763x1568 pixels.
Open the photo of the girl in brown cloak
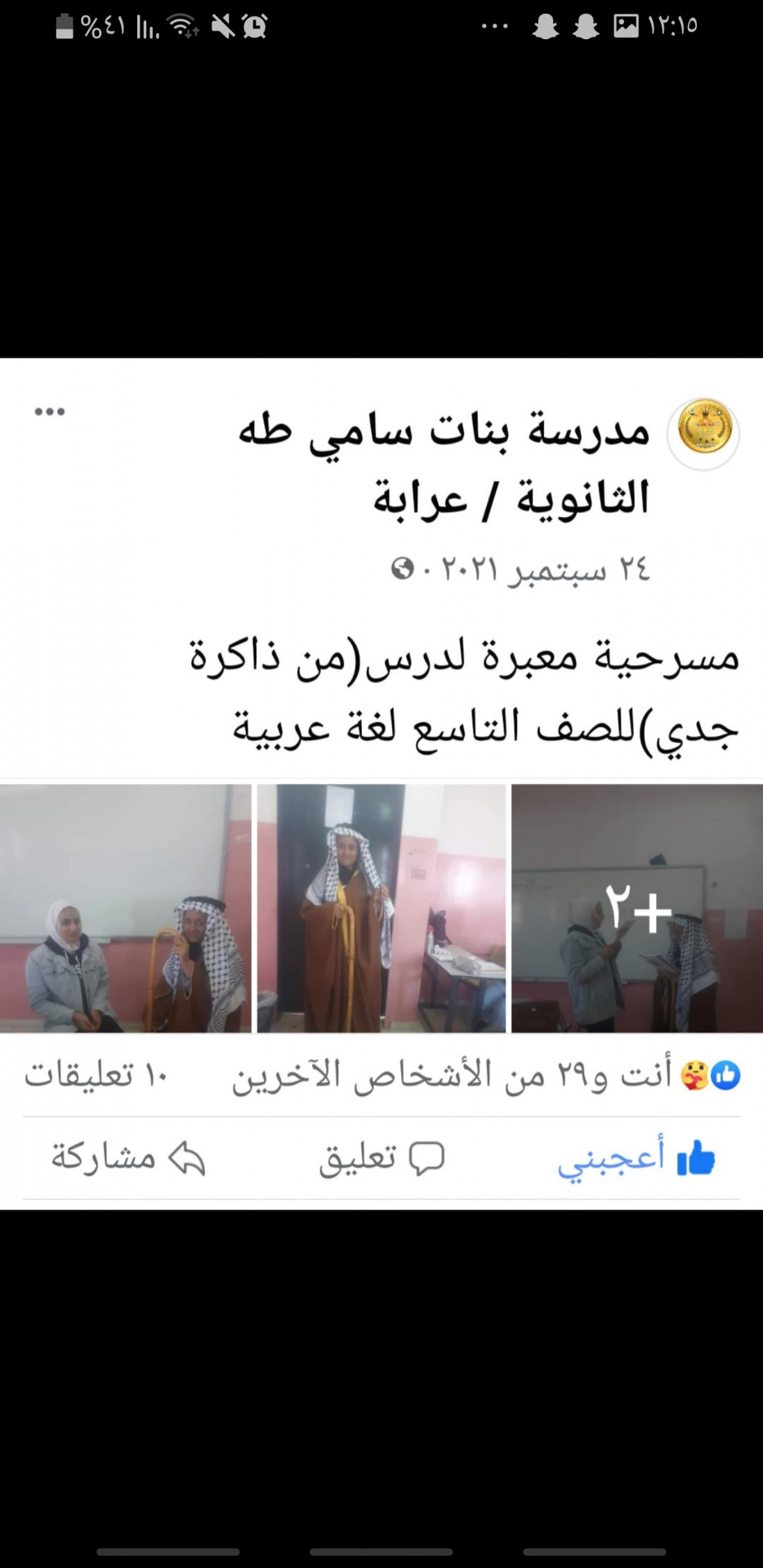tap(381, 908)
